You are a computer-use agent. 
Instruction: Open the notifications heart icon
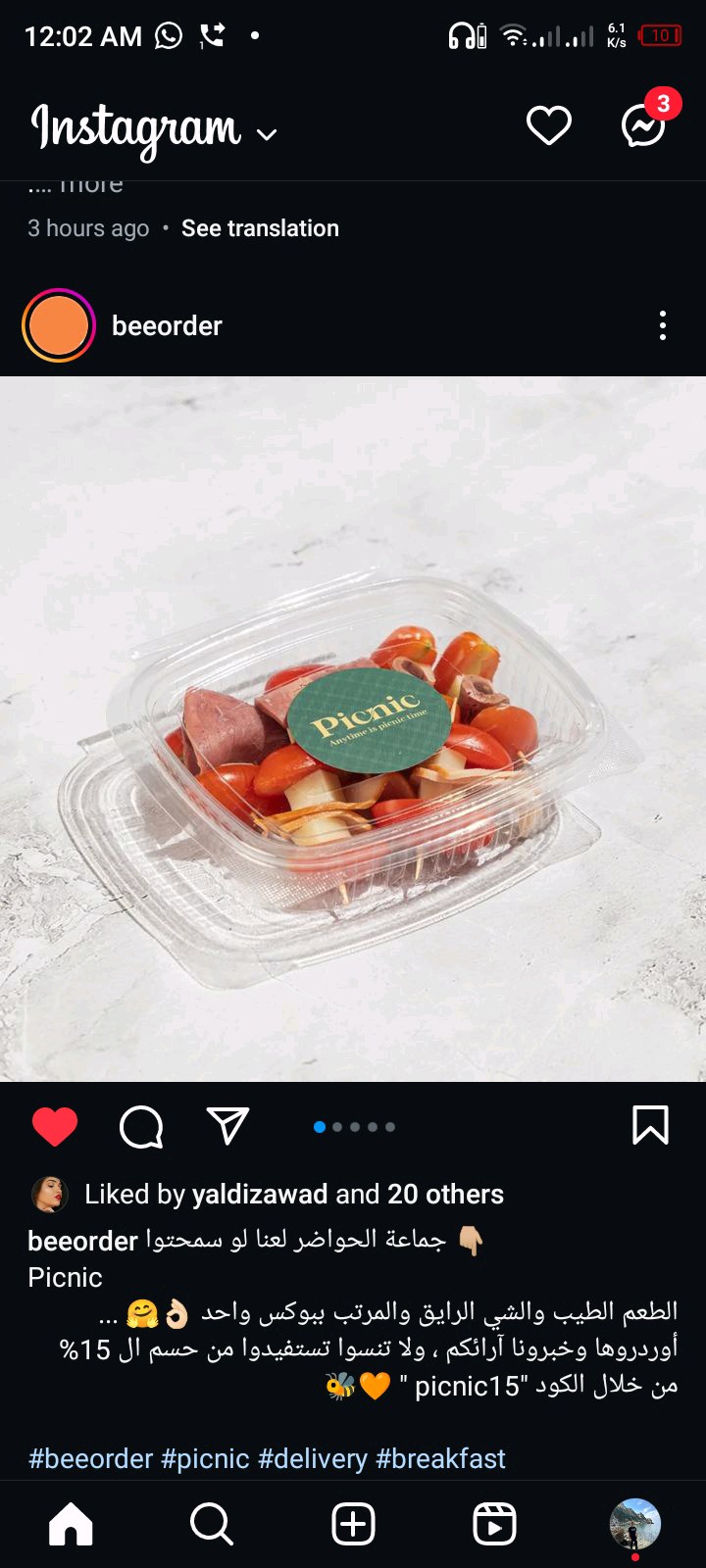point(548,126)
